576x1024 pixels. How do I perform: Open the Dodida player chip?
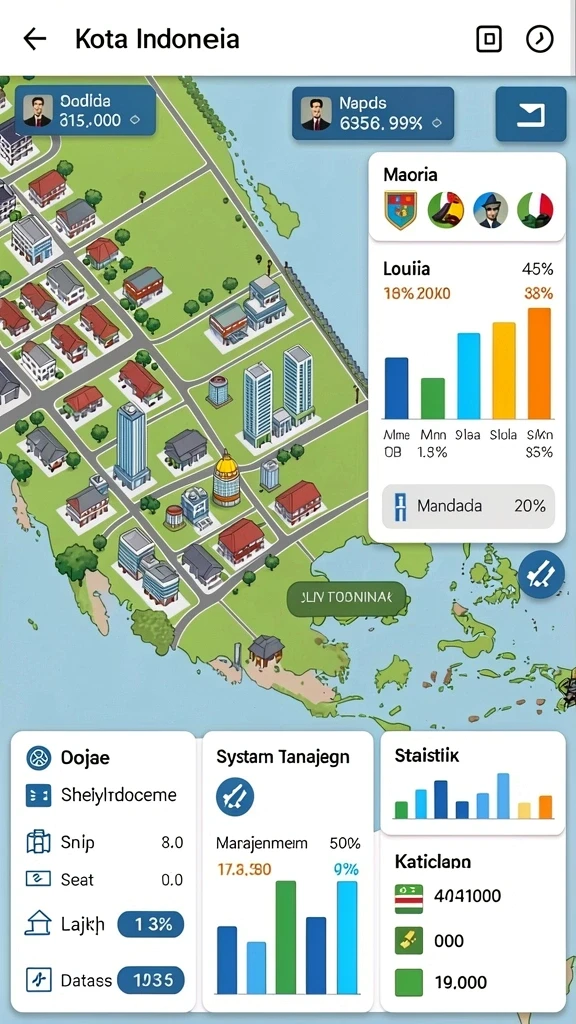click(85, 110)
